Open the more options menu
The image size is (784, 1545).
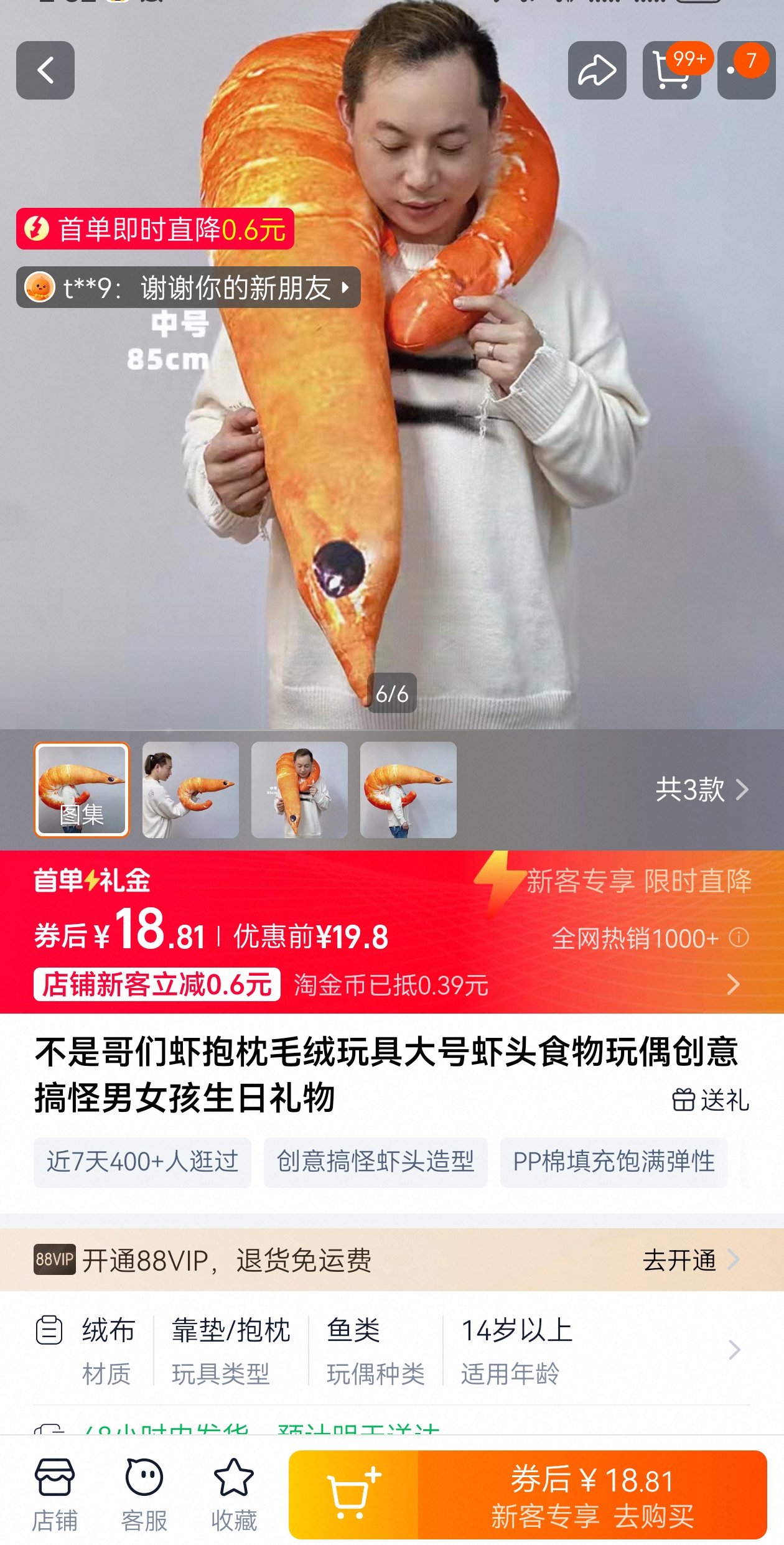coord(746,70)
